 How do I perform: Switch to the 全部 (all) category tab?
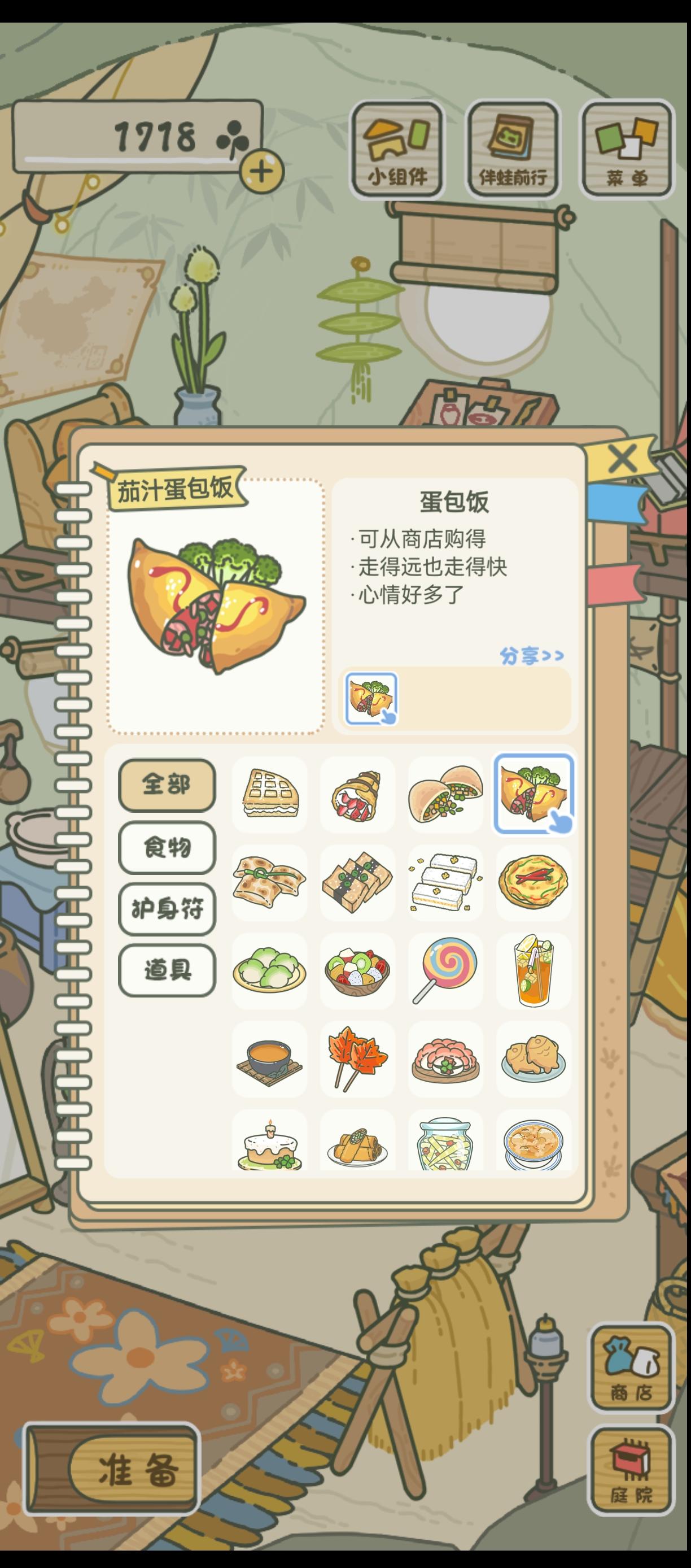point(167,785)
